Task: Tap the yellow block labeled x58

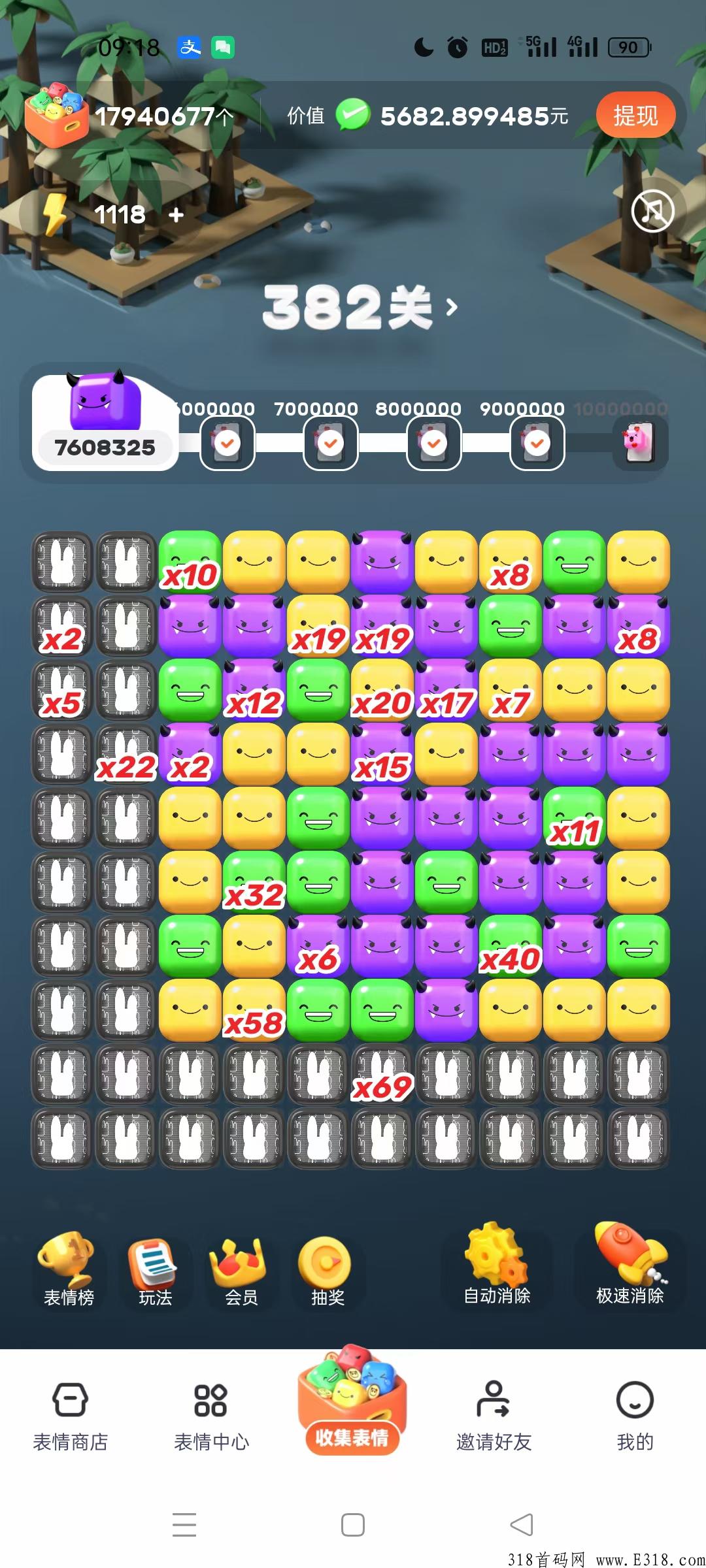Action: [x=254, y=1009]
